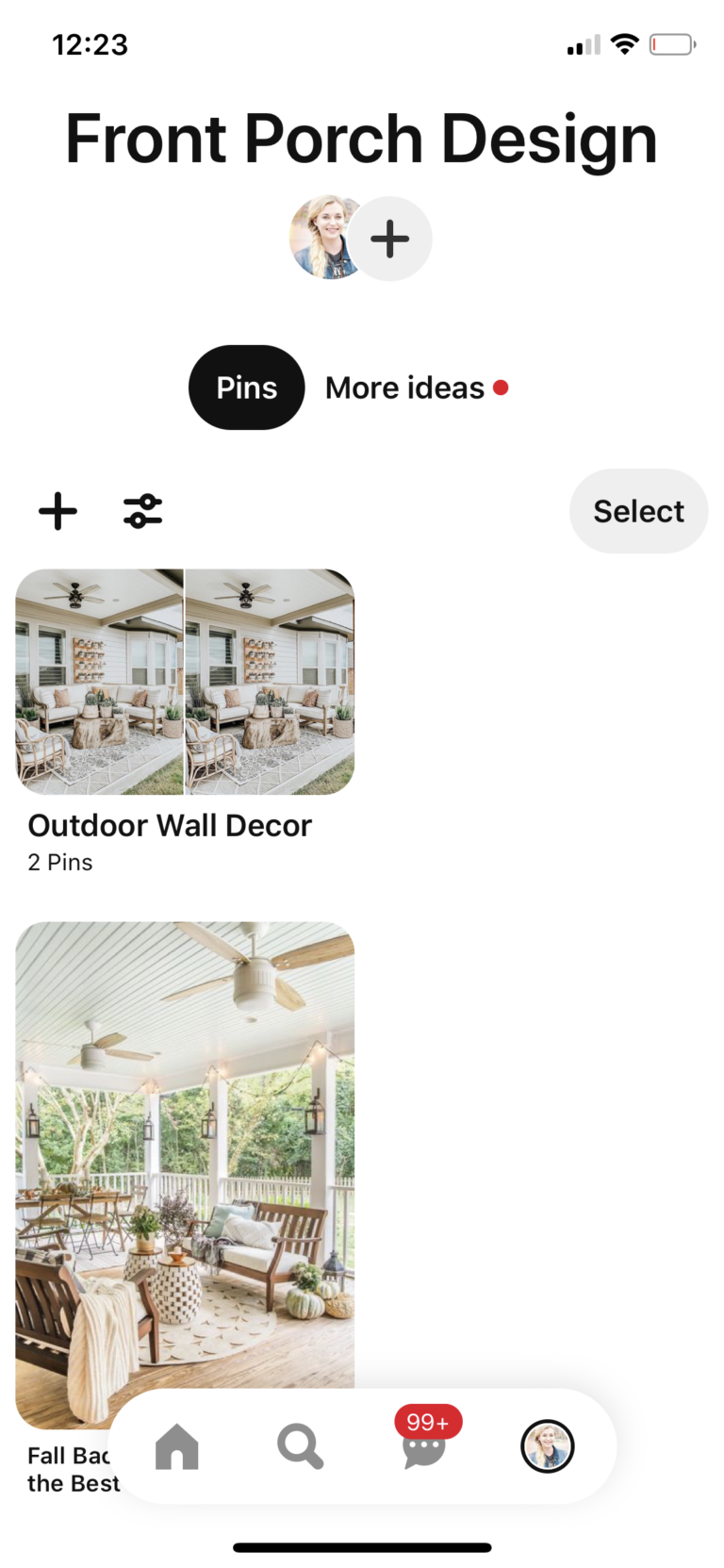Tap the Front Porch Design board title

360,138
